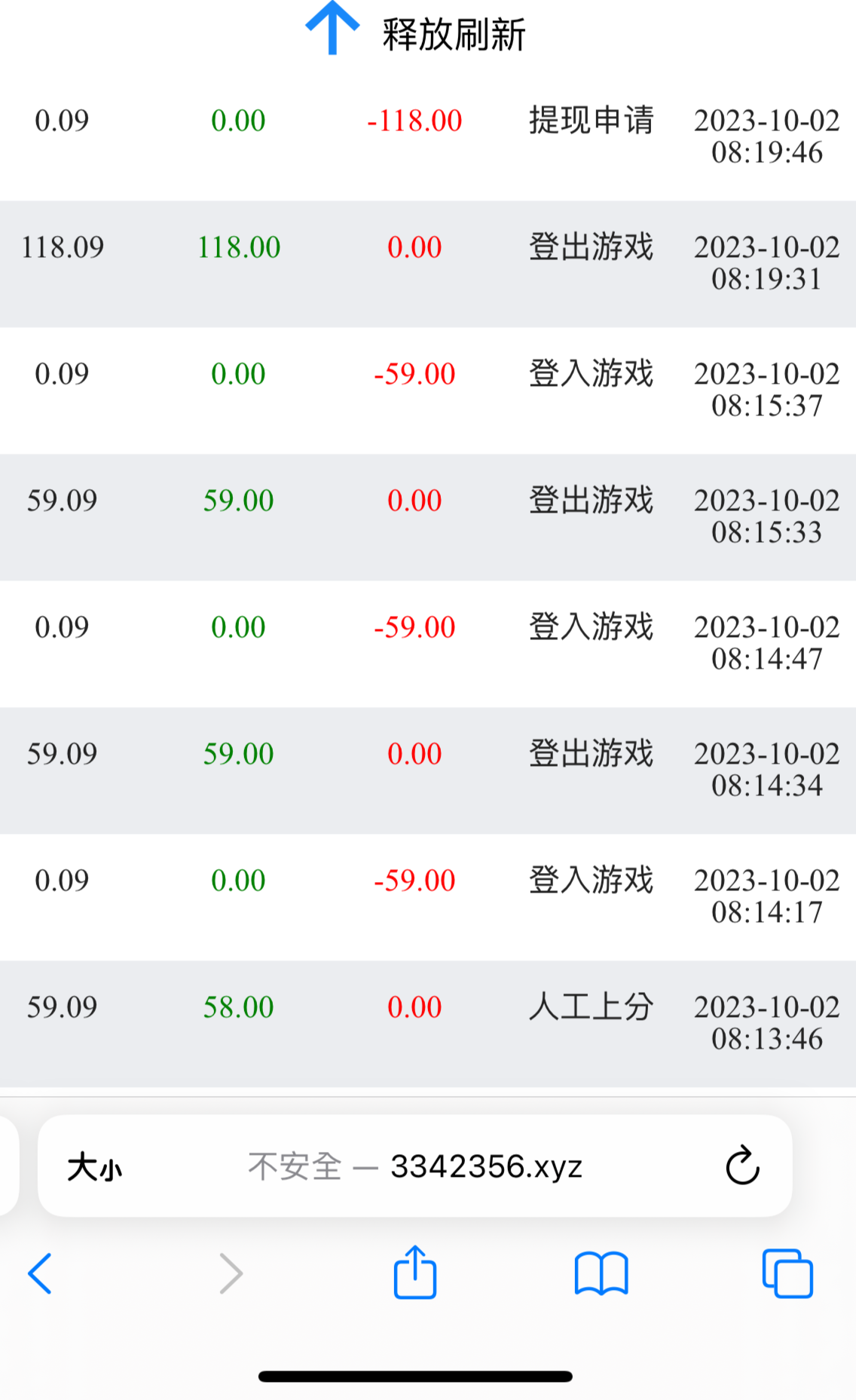Tap the address bar showing 3342356.xyz

tap(414, 1167)
